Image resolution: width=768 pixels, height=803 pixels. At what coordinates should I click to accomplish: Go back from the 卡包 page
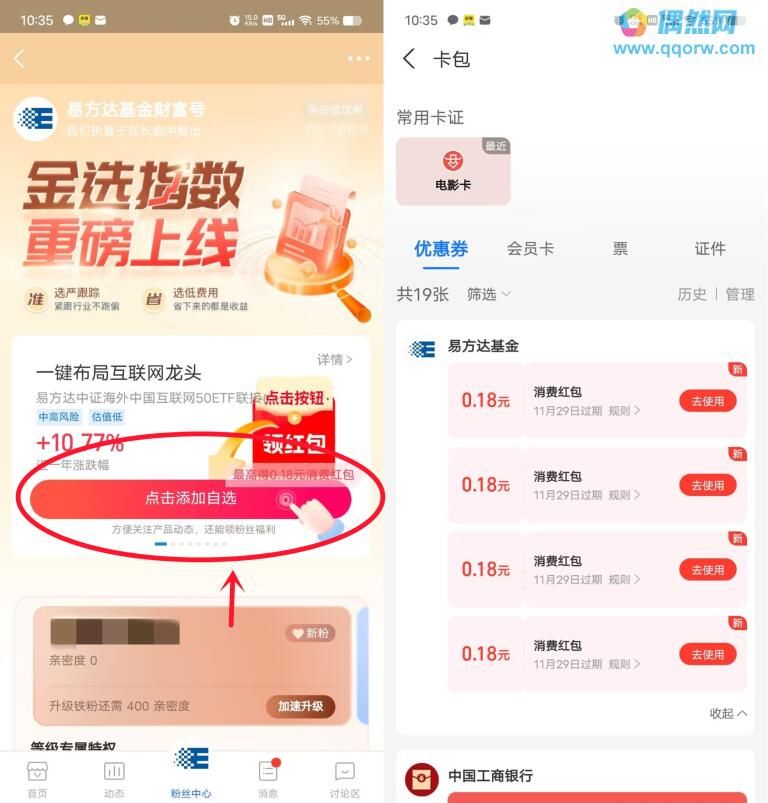pyautogui.click(x=409, y=59)
